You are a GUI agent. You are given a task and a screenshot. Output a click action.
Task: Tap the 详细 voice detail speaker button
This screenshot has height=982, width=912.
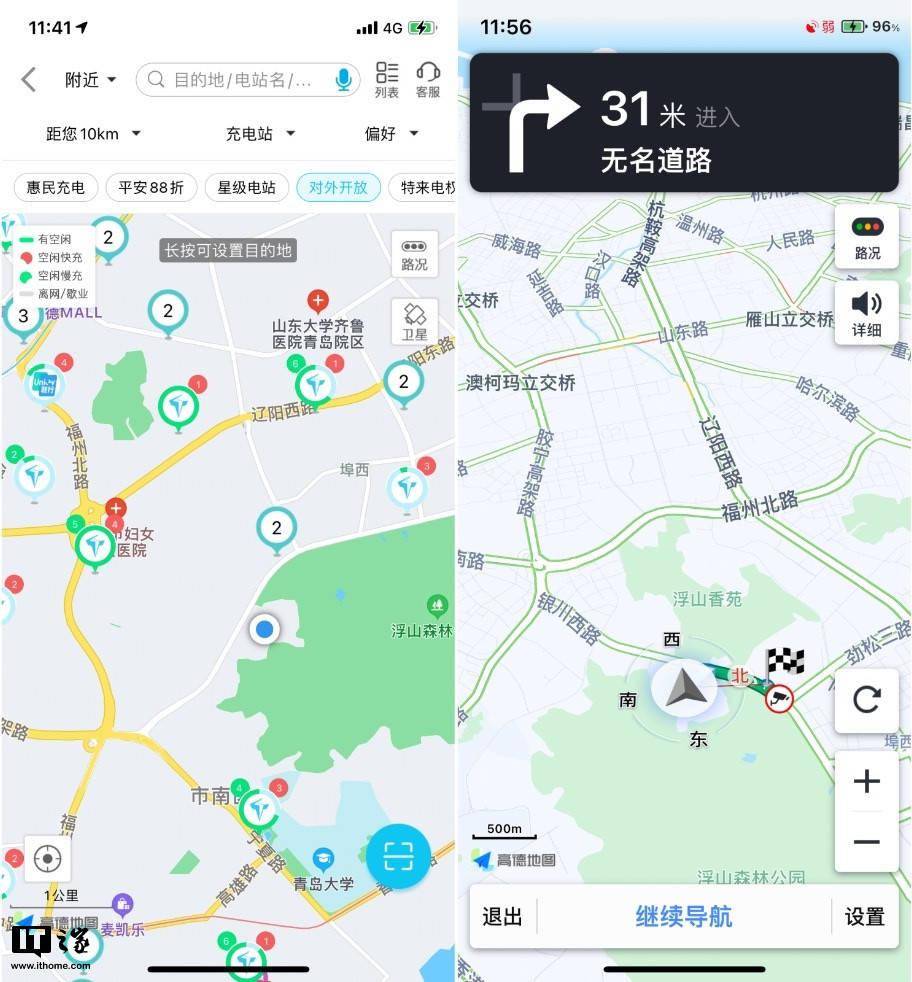(866, 313)
